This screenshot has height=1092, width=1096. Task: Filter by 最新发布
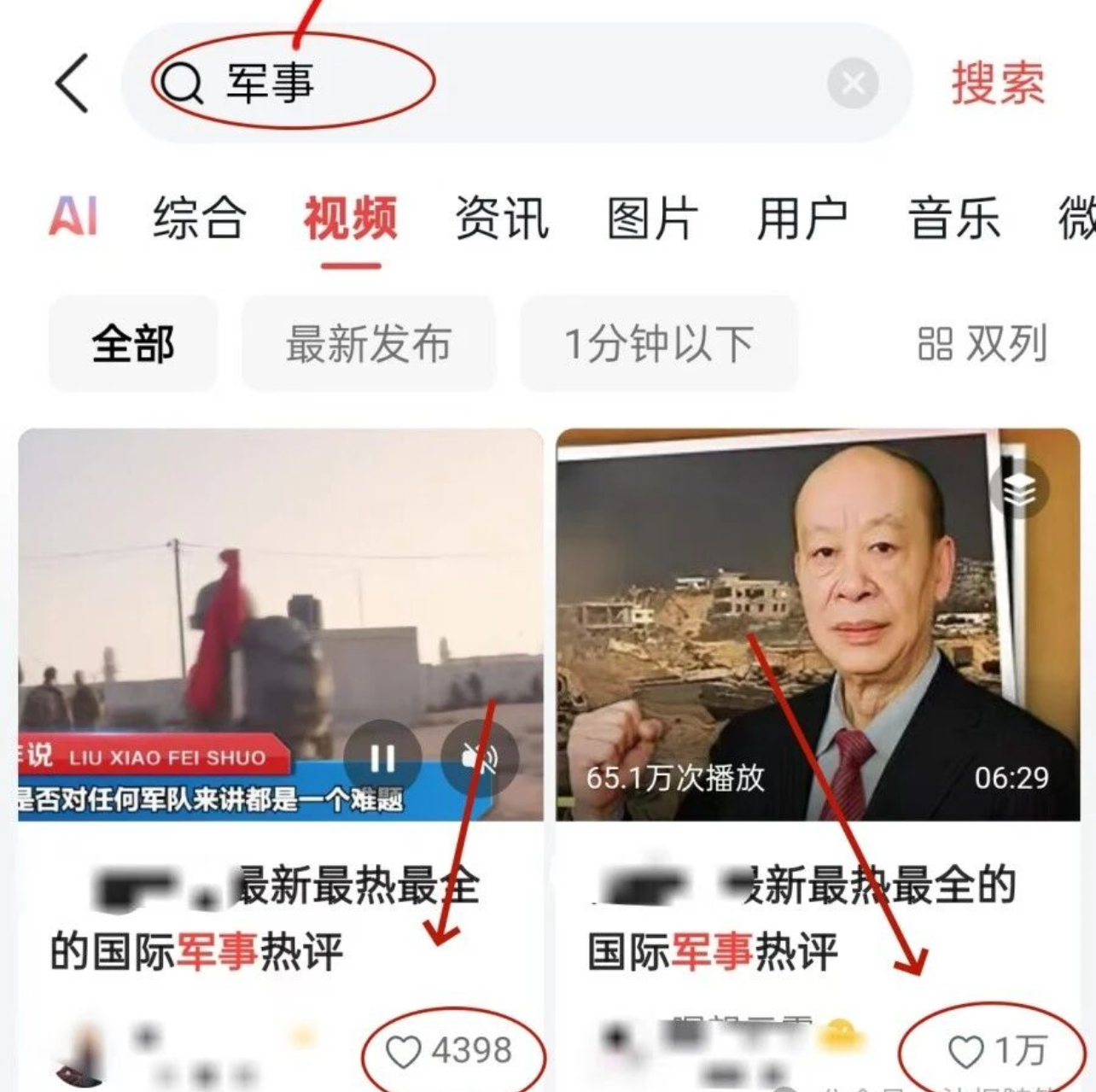[369, 343]
